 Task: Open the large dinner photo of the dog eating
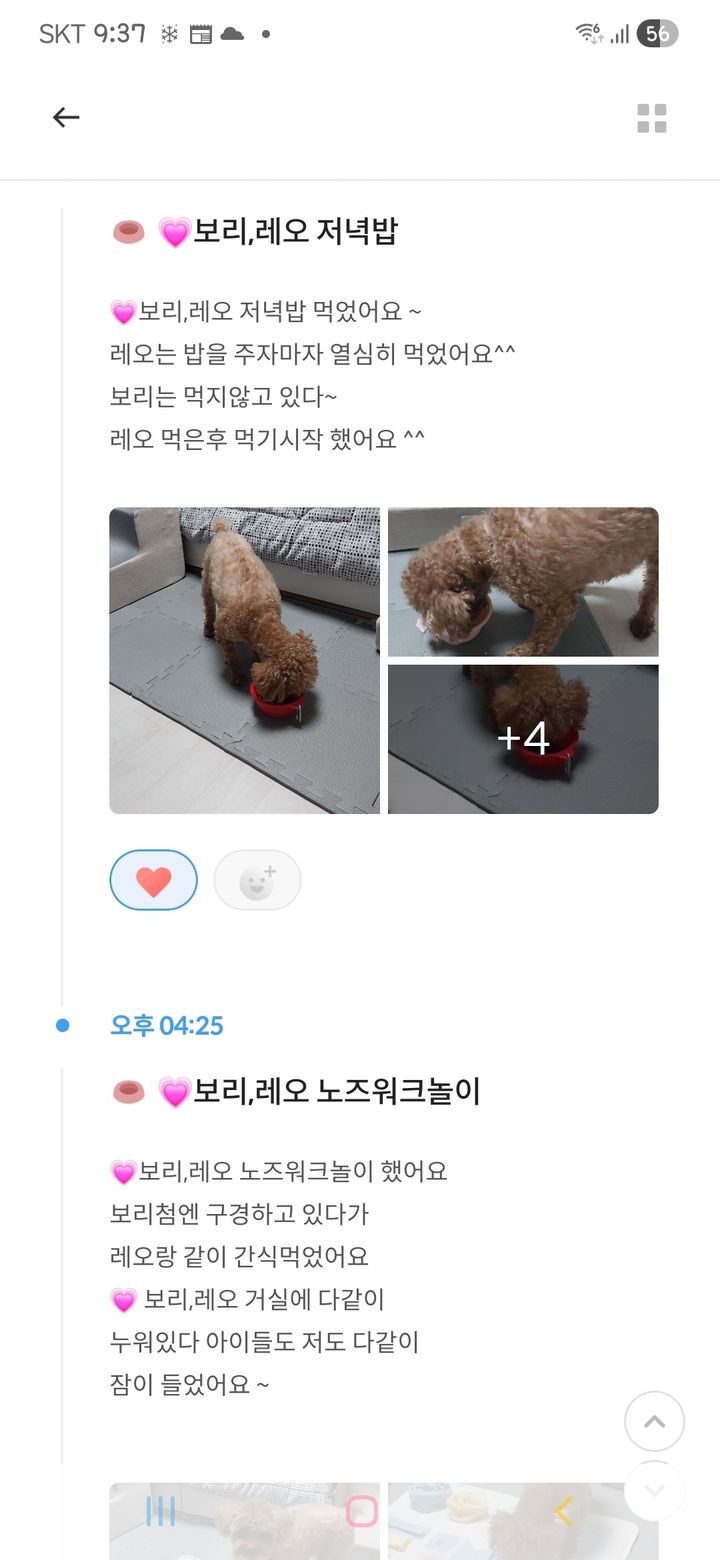tap(244, 660)
